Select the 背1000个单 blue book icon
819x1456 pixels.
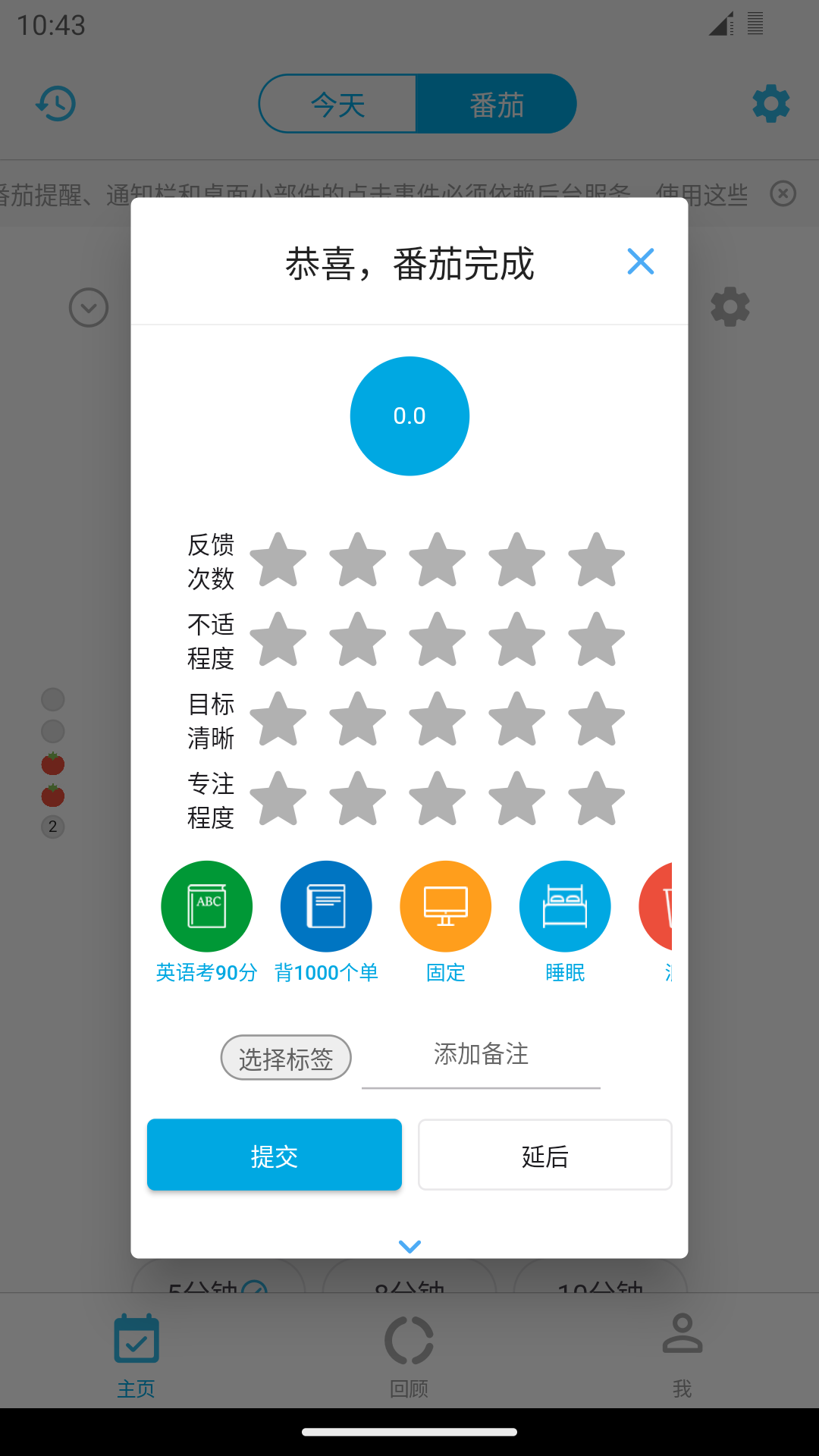325,905
